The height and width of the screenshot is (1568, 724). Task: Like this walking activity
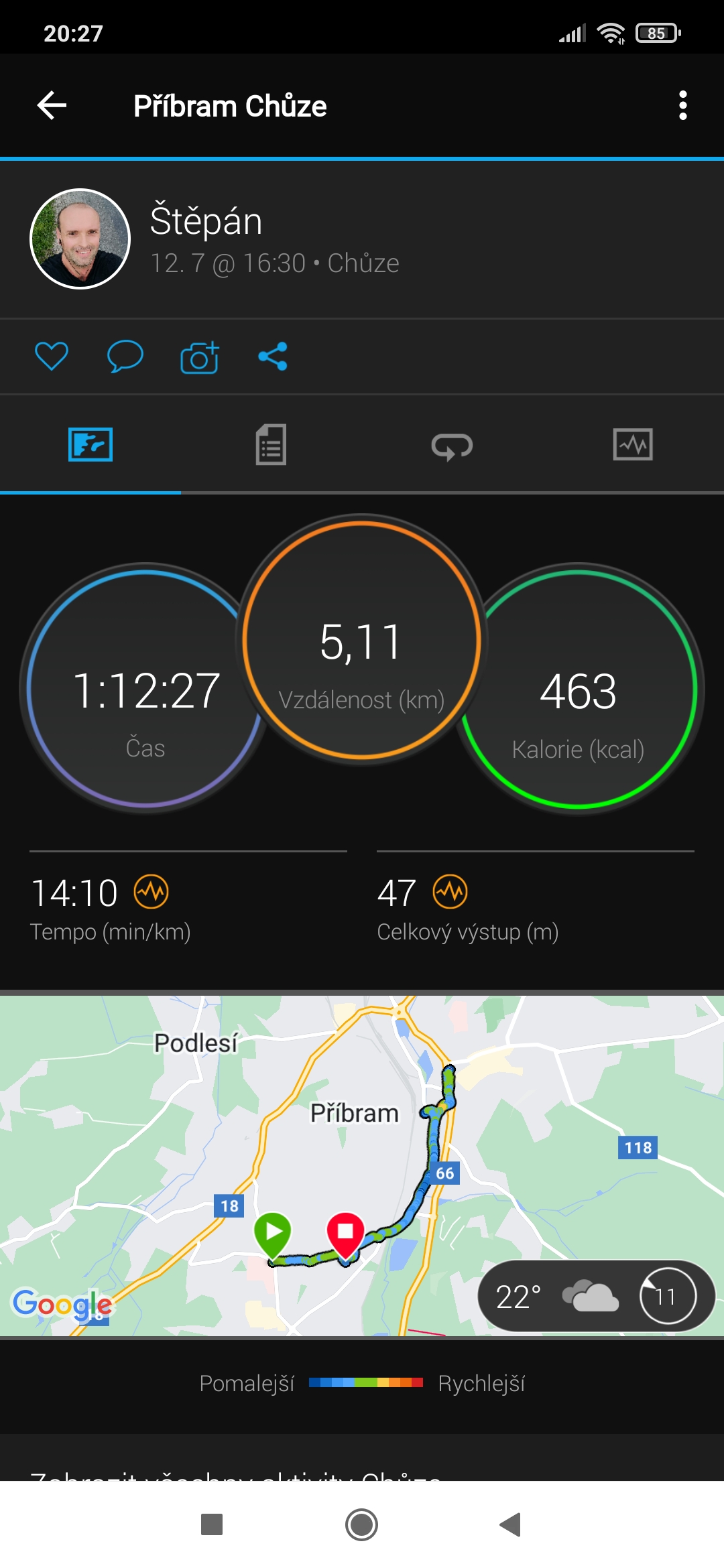(x=52, y=356)
